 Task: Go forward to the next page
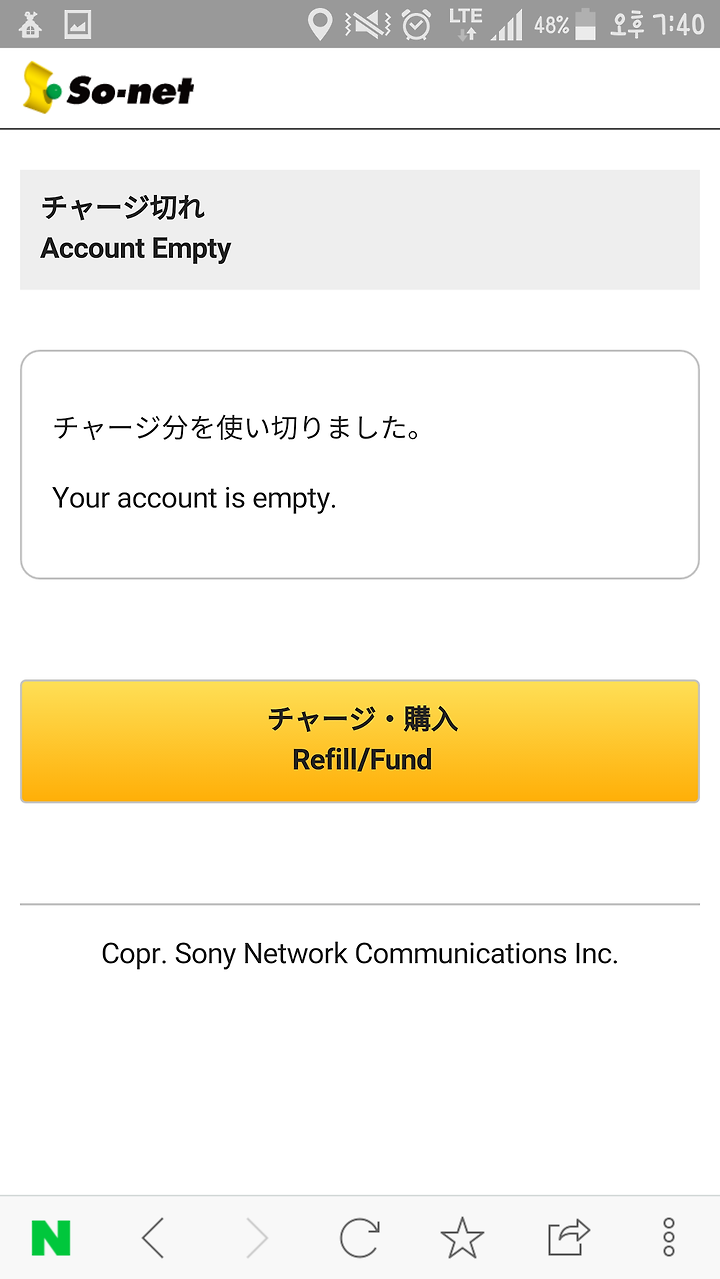(x=257, y=1238)
